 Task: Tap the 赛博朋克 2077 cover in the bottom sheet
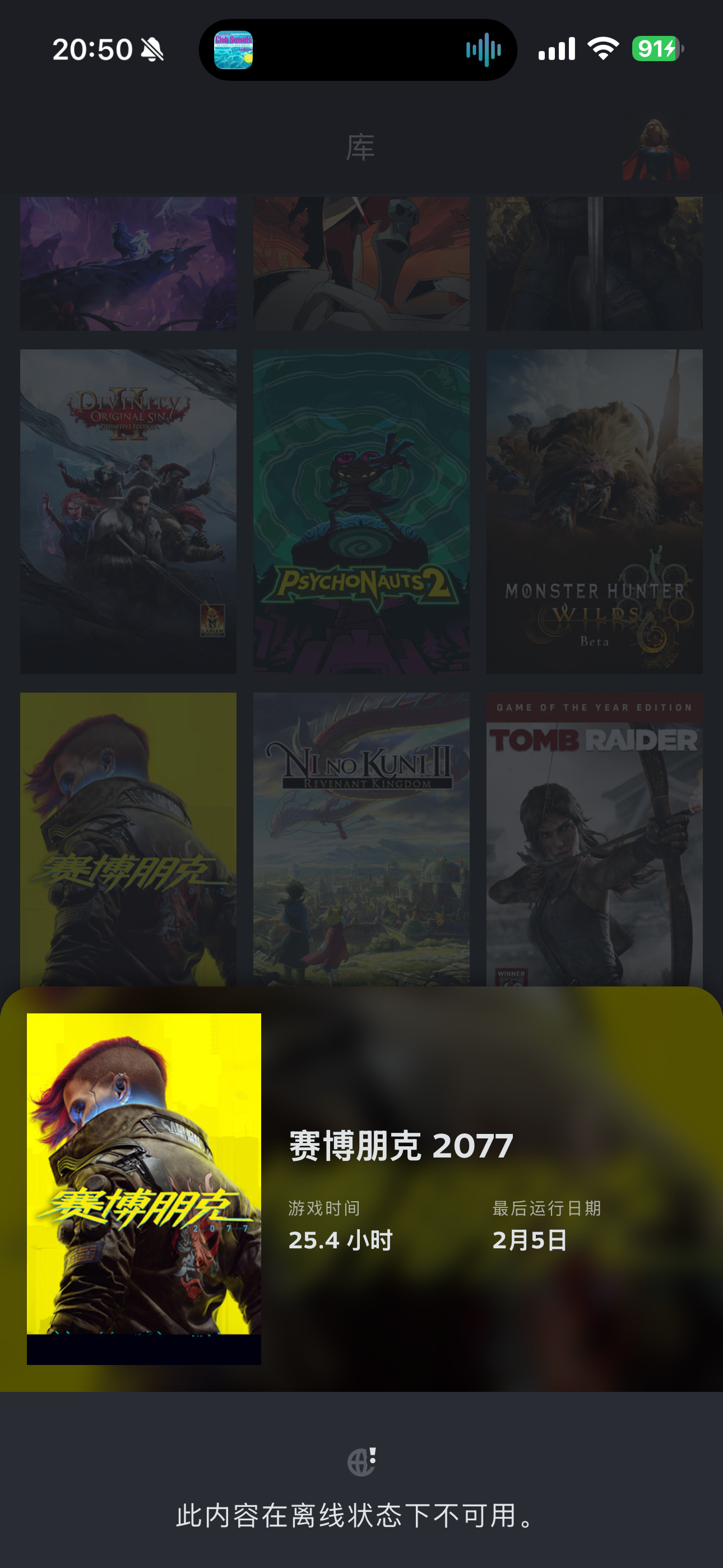[x=143, y=1188]
